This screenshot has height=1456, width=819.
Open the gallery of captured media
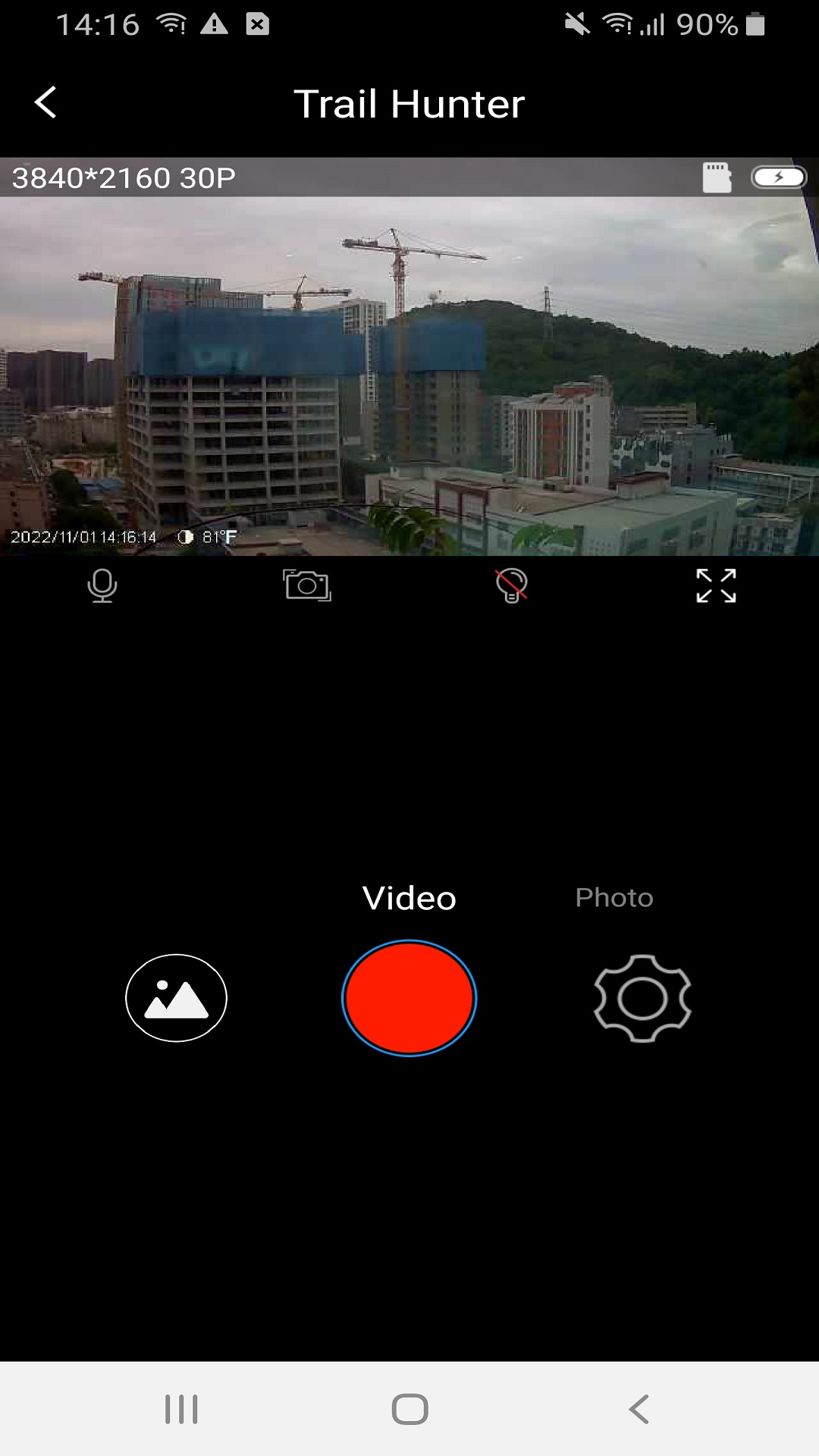[x=176, y=998]
